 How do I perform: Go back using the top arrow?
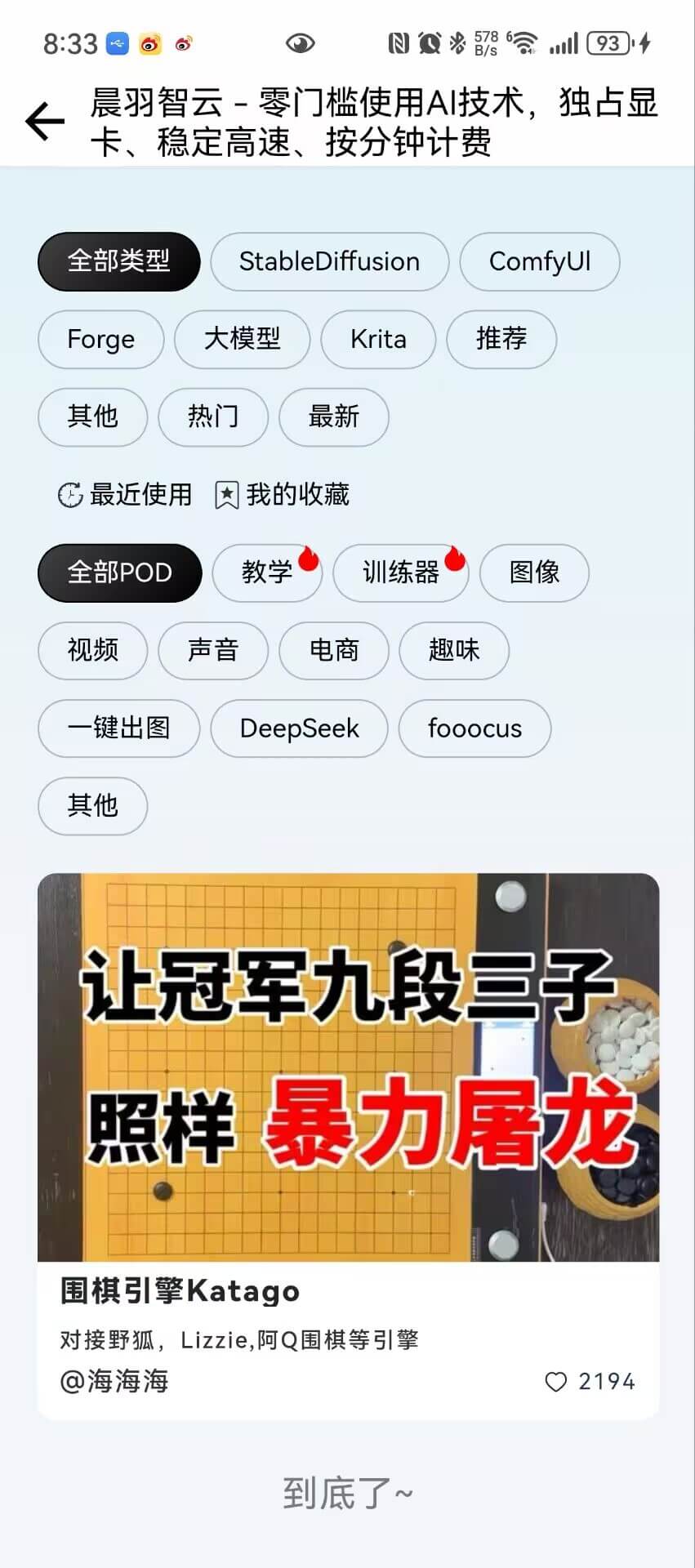point(45,122)
